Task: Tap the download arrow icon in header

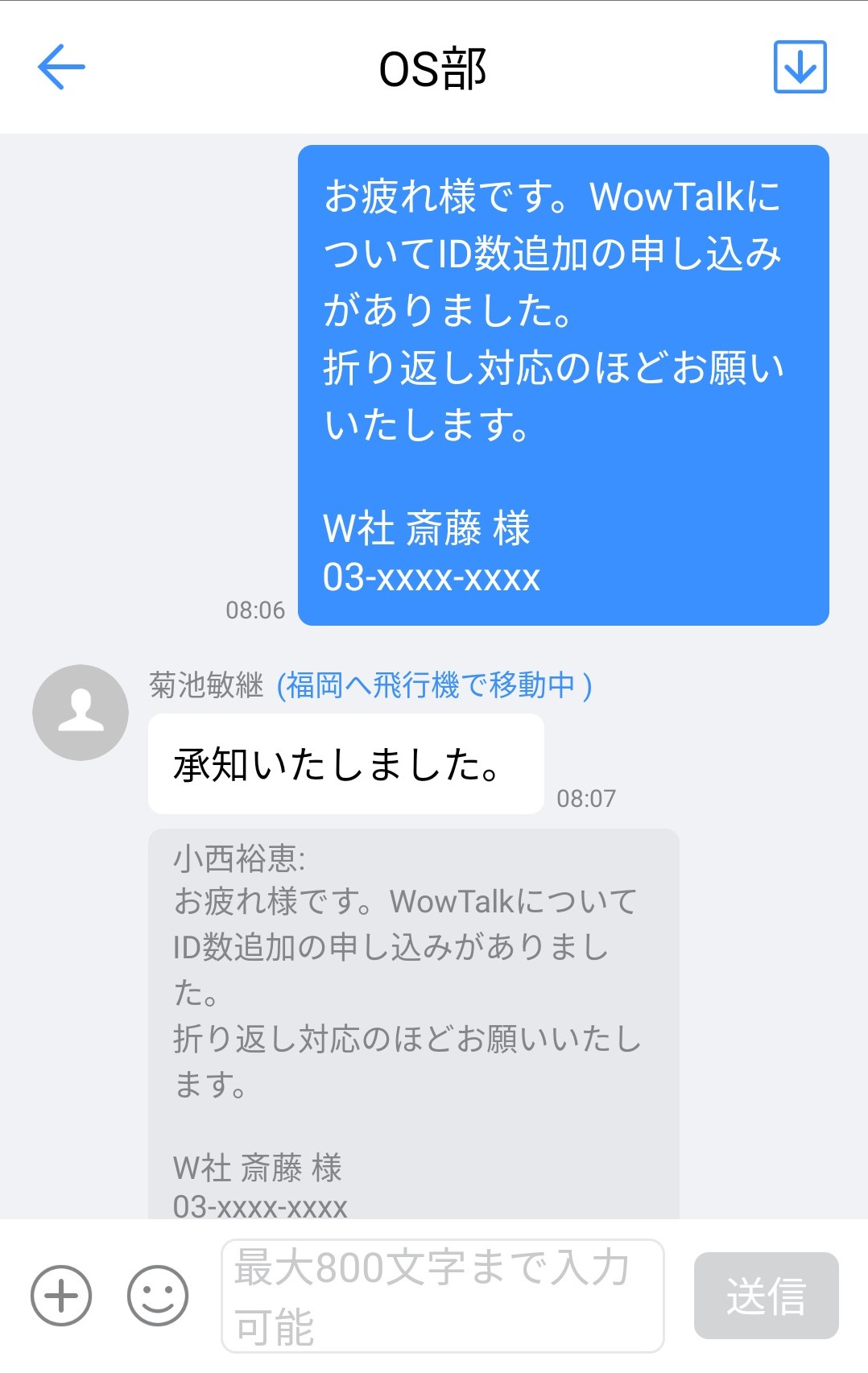Action: [800, 67]
